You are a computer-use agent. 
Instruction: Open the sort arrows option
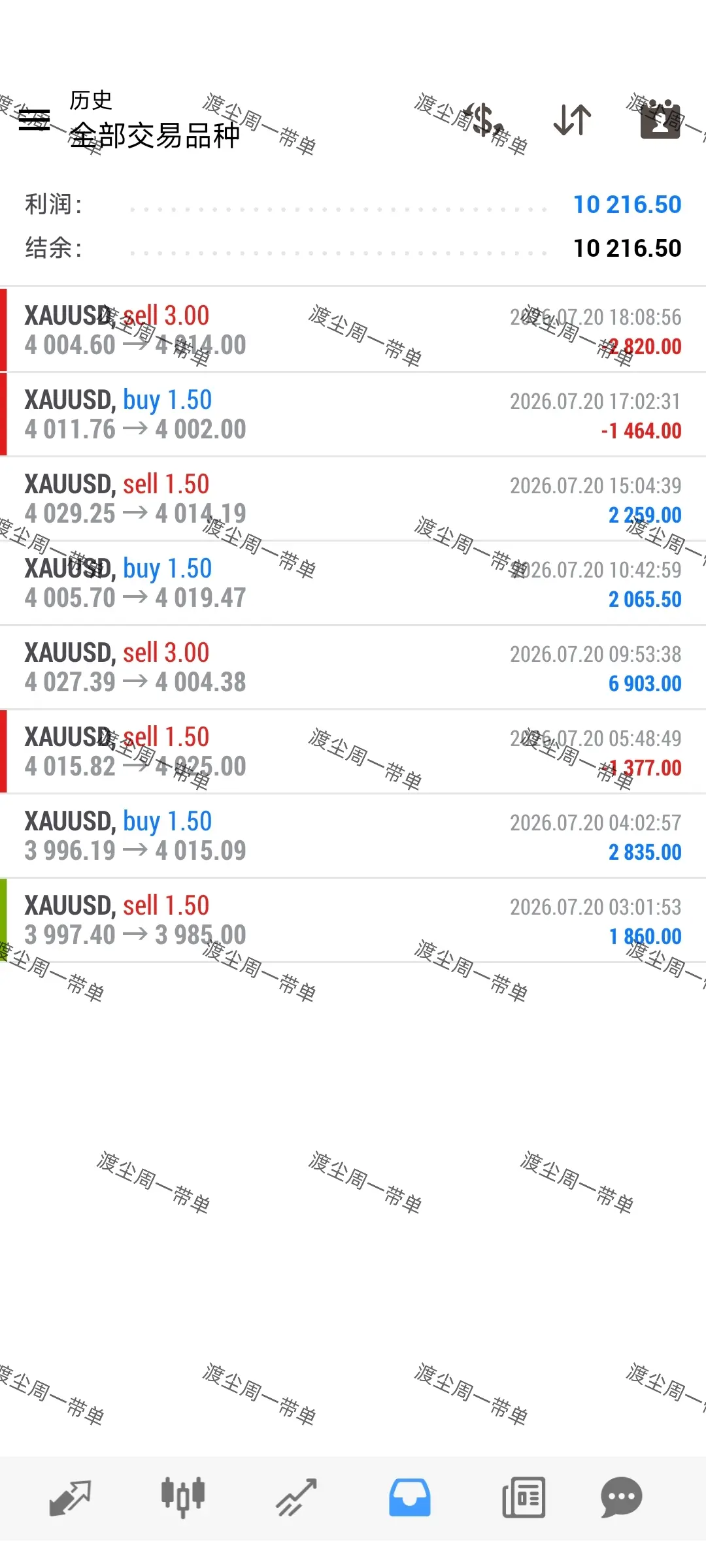point(573,120)
